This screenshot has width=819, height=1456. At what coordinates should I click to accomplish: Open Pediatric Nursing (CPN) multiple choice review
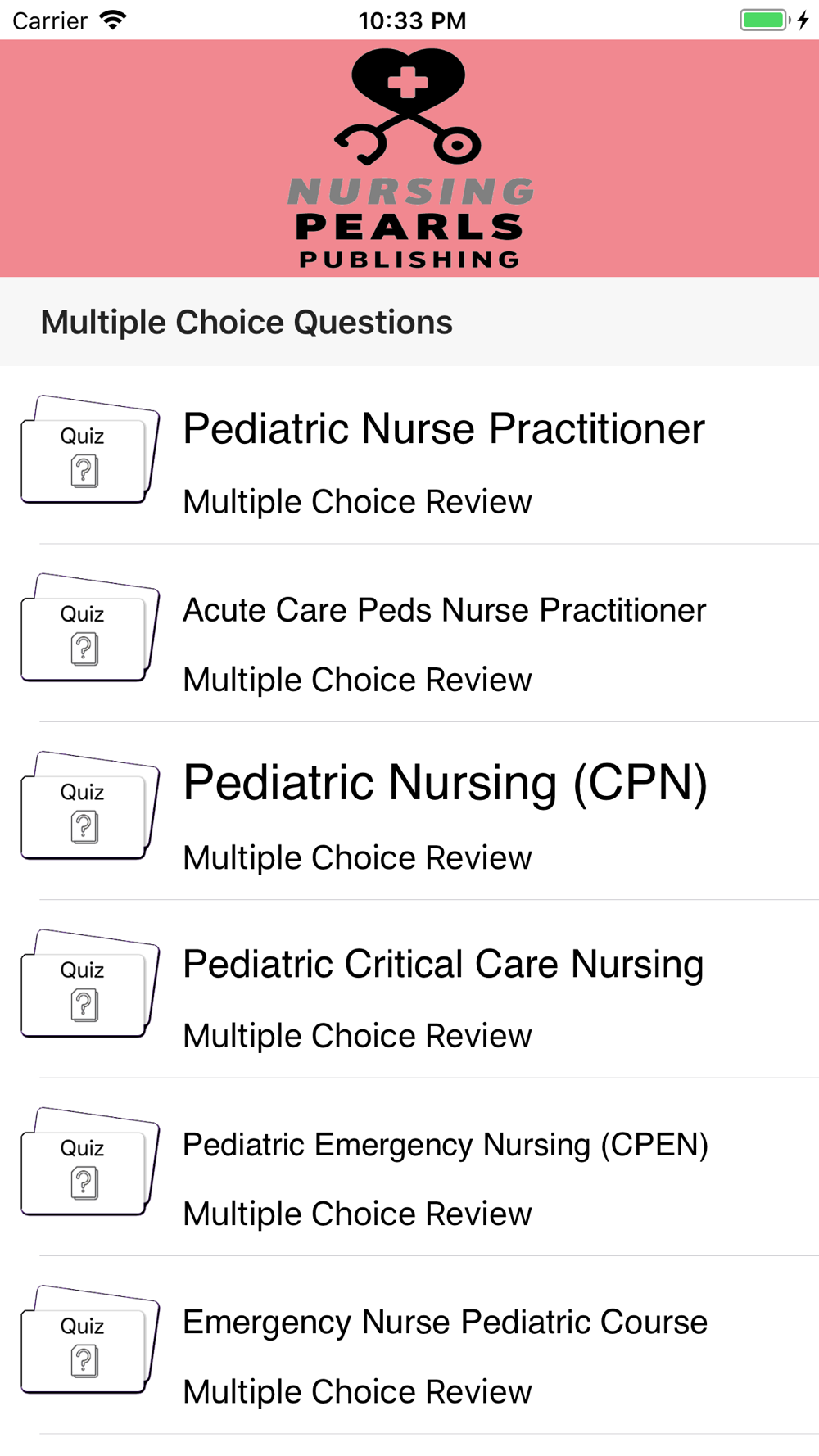click(x=409, y=811)
